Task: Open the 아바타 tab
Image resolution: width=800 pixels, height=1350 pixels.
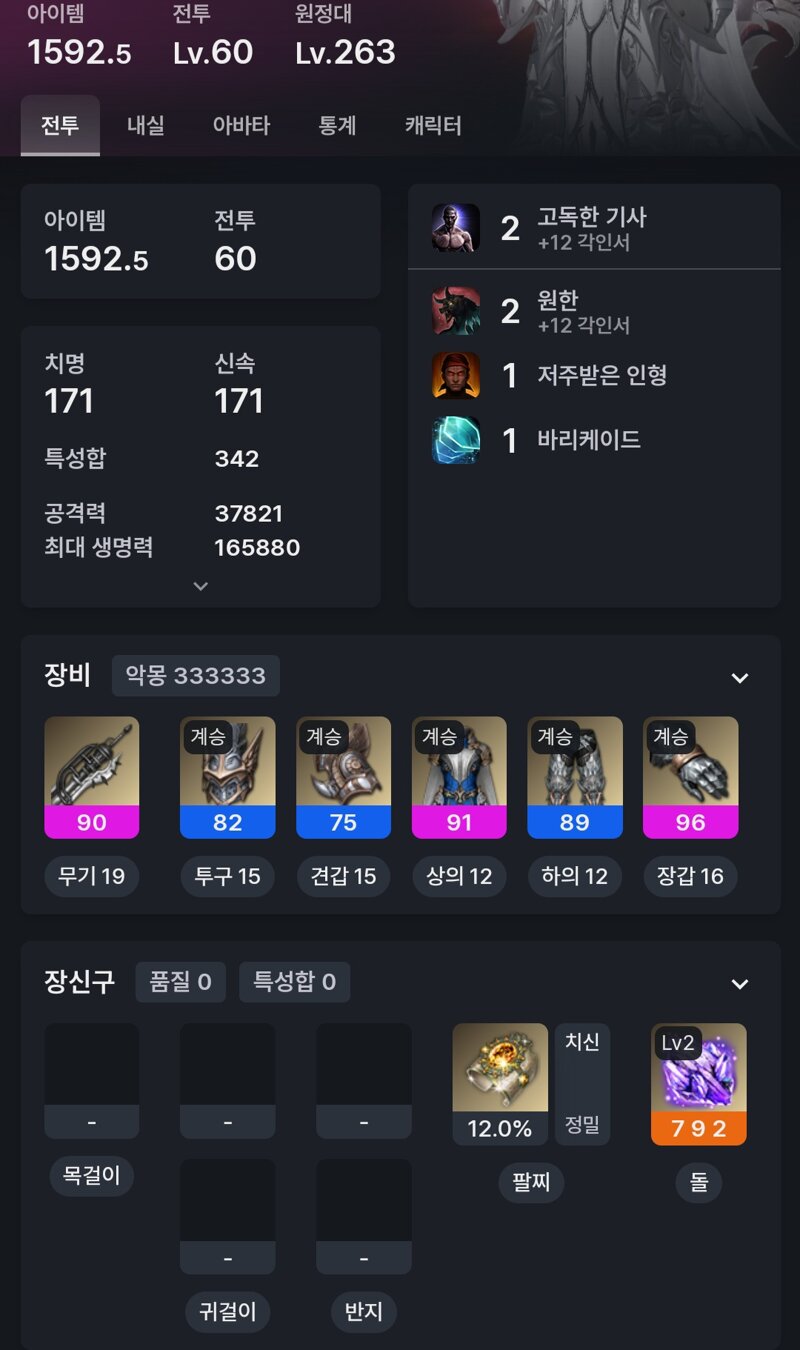Action: click(241, 126)
